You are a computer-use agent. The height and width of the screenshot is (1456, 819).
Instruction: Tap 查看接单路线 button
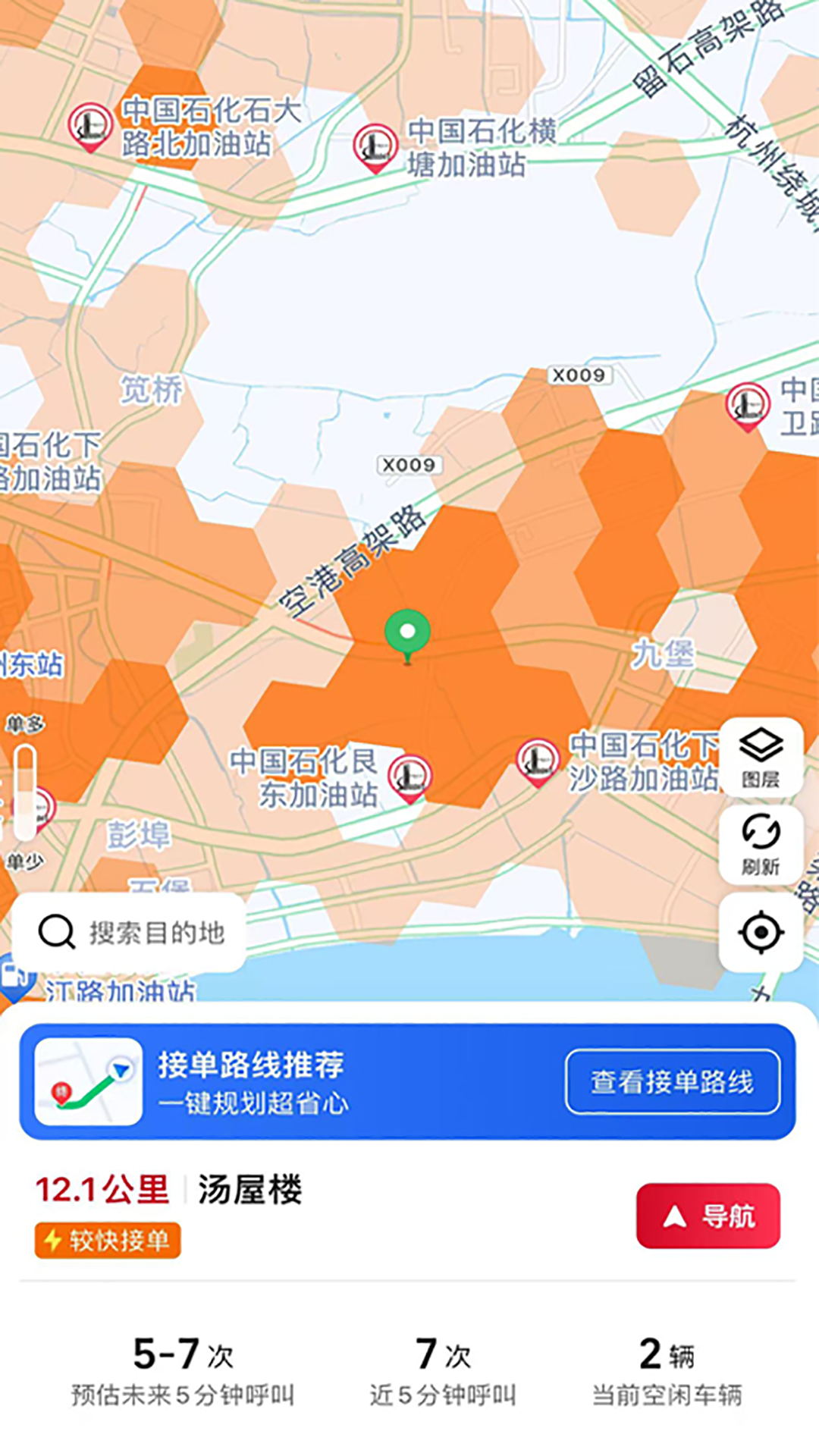tap(672, 1081)
